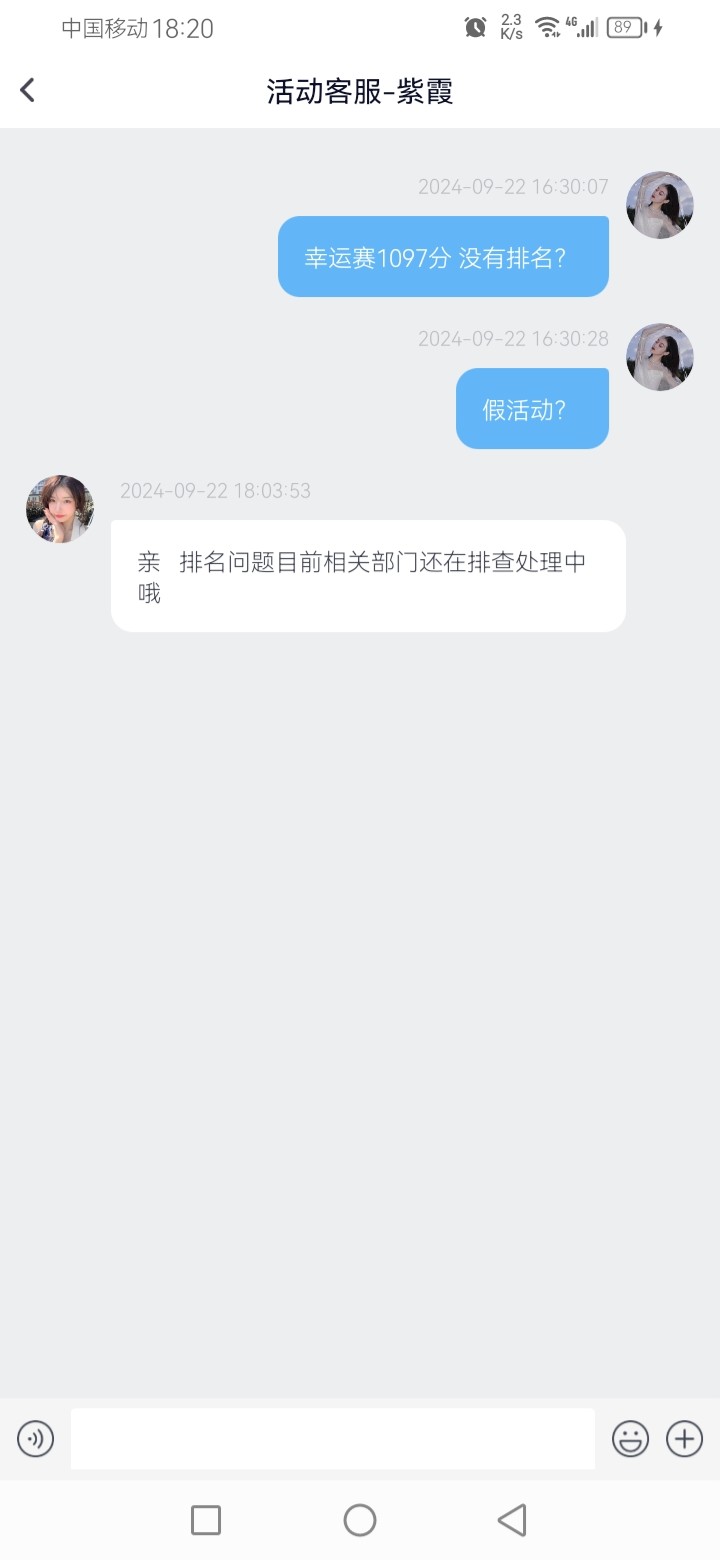
Task: Focus the message text field
Action: click(x=332, y=1439)
